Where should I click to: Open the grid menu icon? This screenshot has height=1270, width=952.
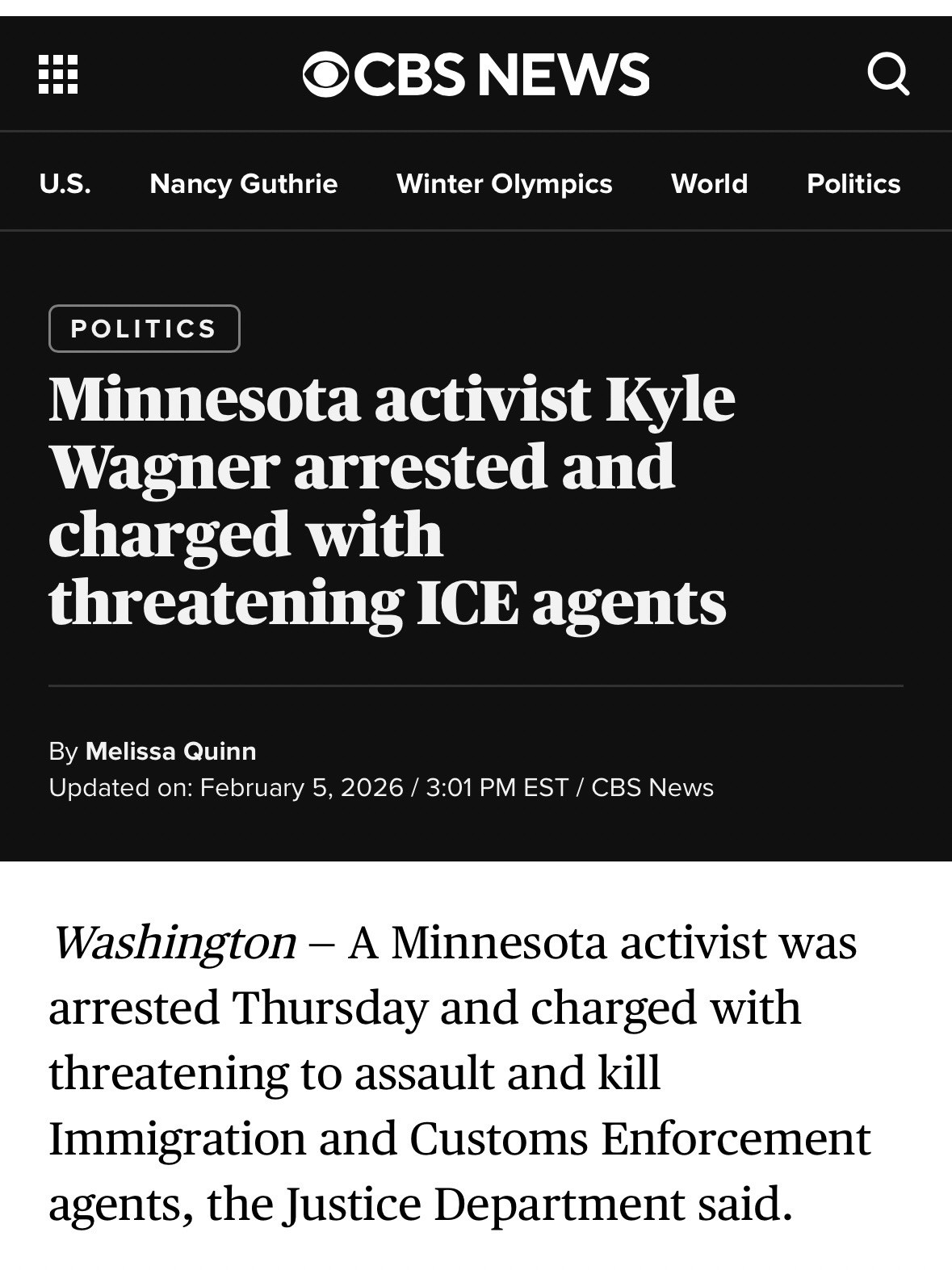point(58,74)
